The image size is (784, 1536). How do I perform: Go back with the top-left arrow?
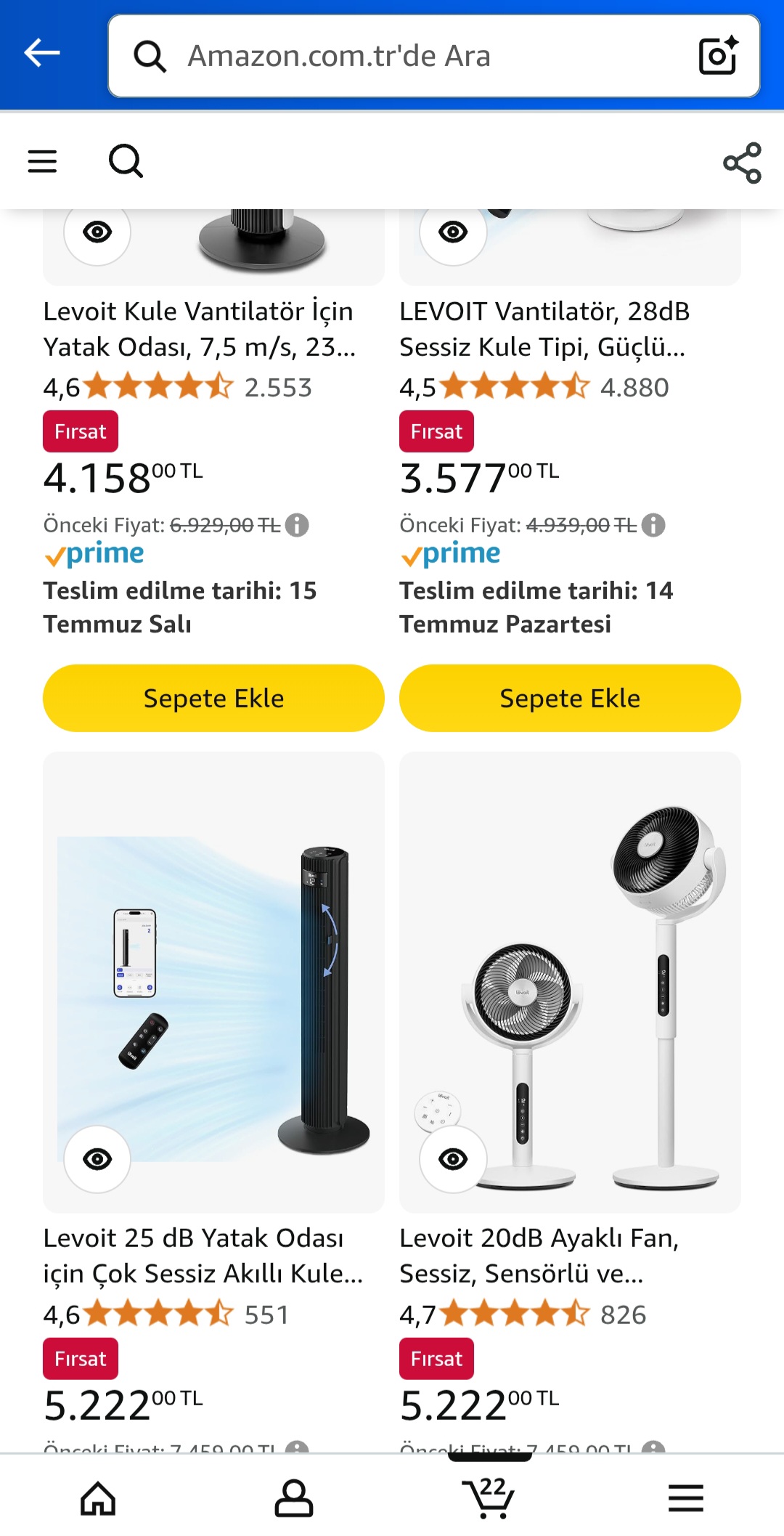point(42,53)
